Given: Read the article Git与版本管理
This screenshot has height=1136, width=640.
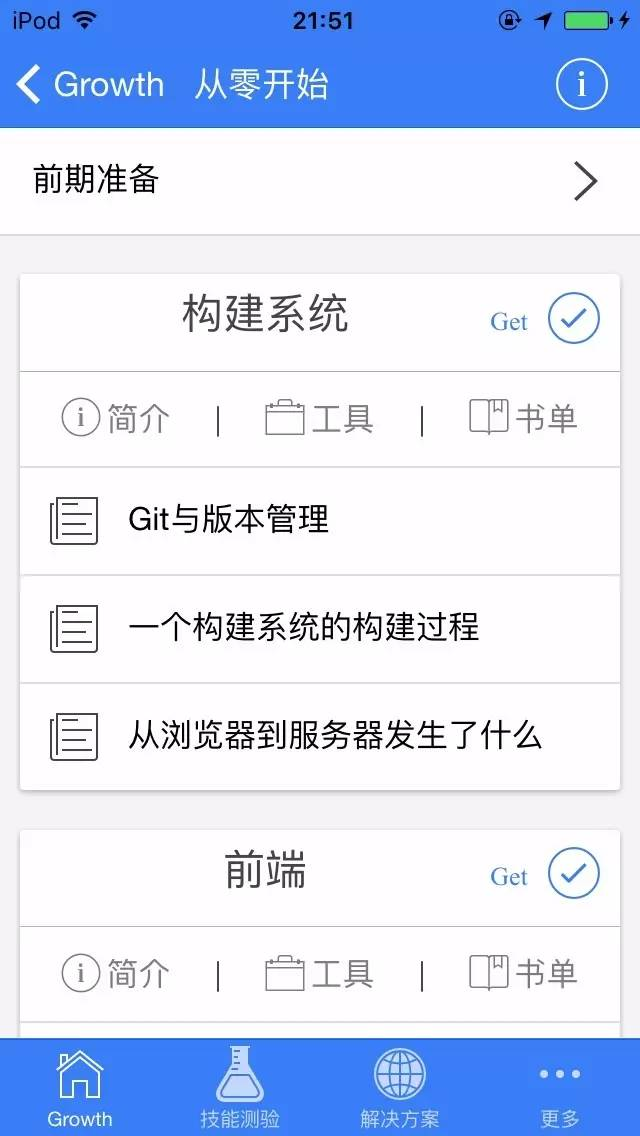Looking at the screenshot, I should 319,520.
